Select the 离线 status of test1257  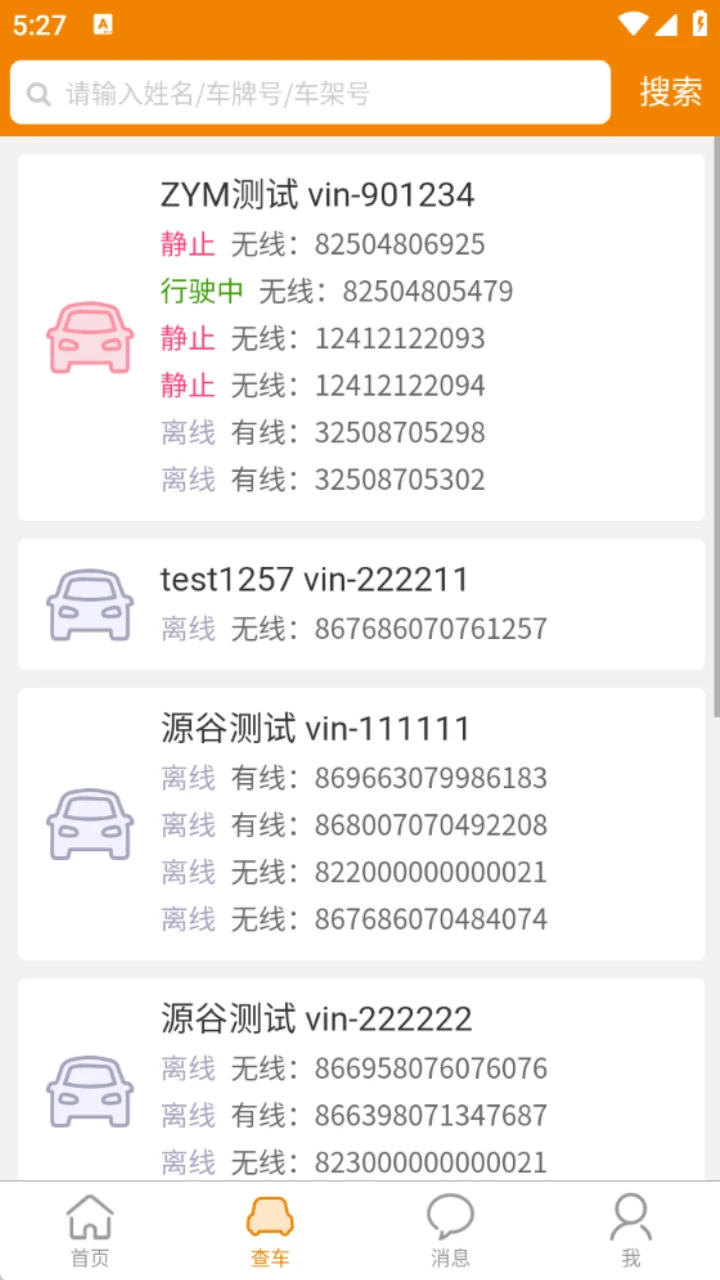click(187, 628)
